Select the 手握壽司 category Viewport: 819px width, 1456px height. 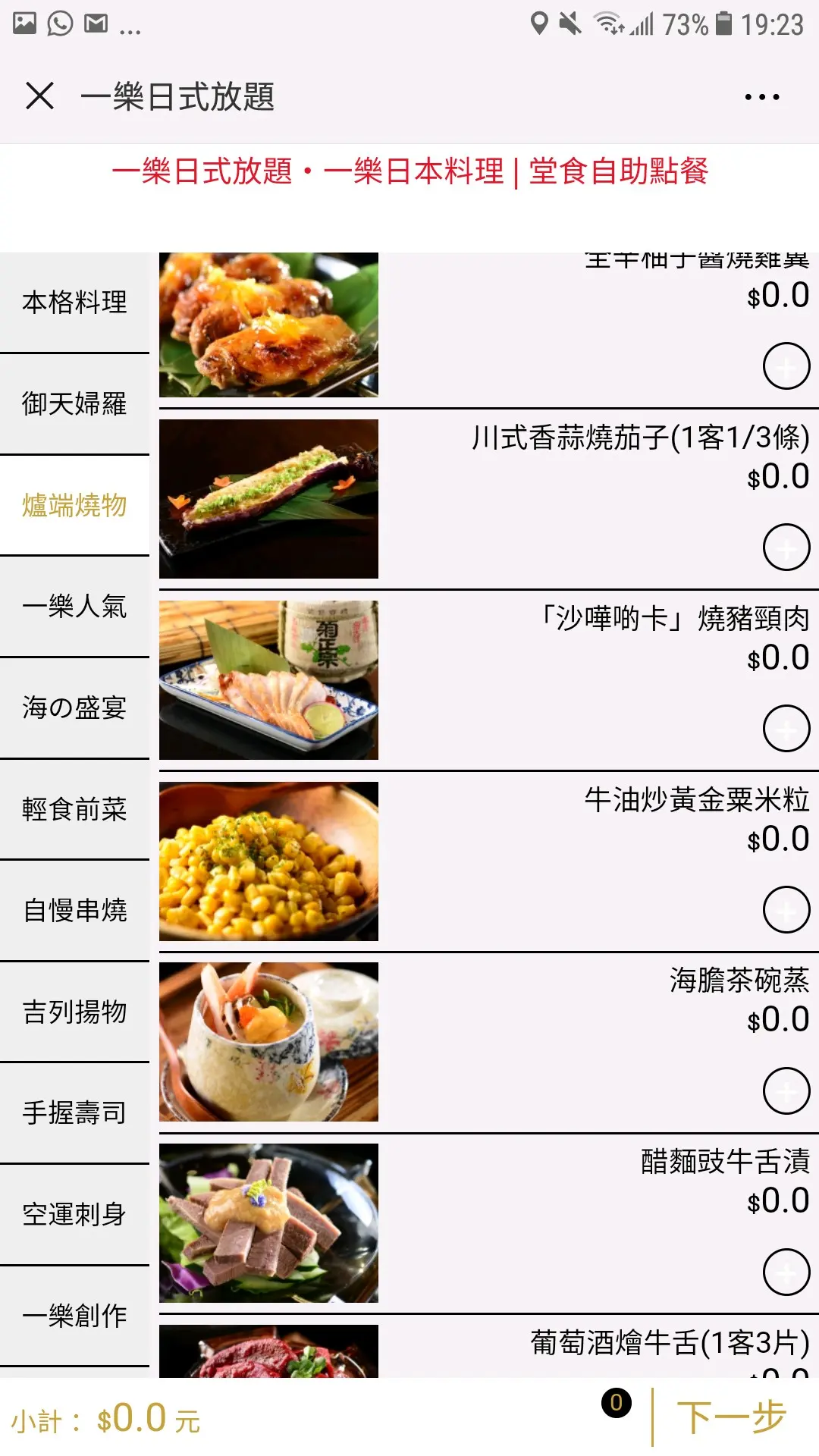74,1112
